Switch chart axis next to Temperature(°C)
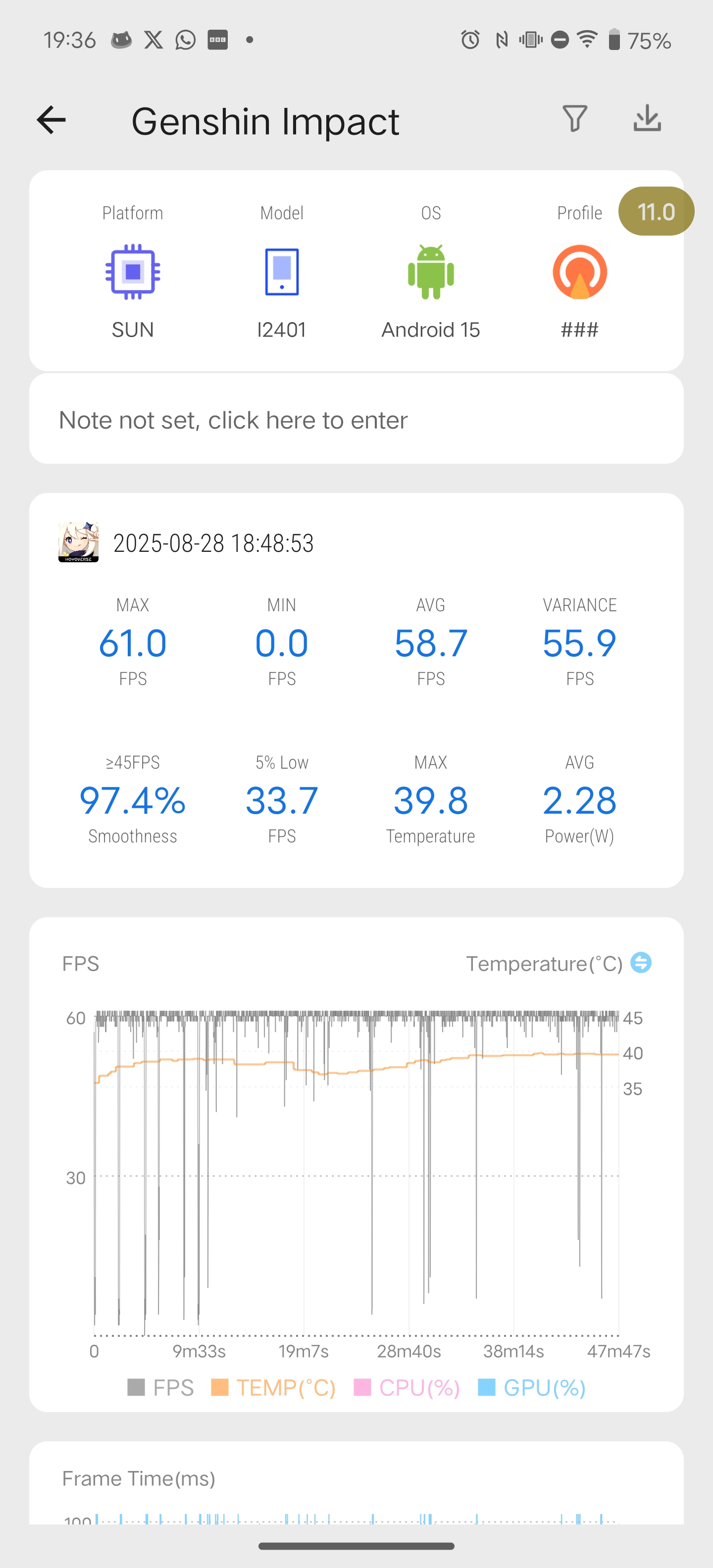713x1568 pixels. (x=641, y=963)
